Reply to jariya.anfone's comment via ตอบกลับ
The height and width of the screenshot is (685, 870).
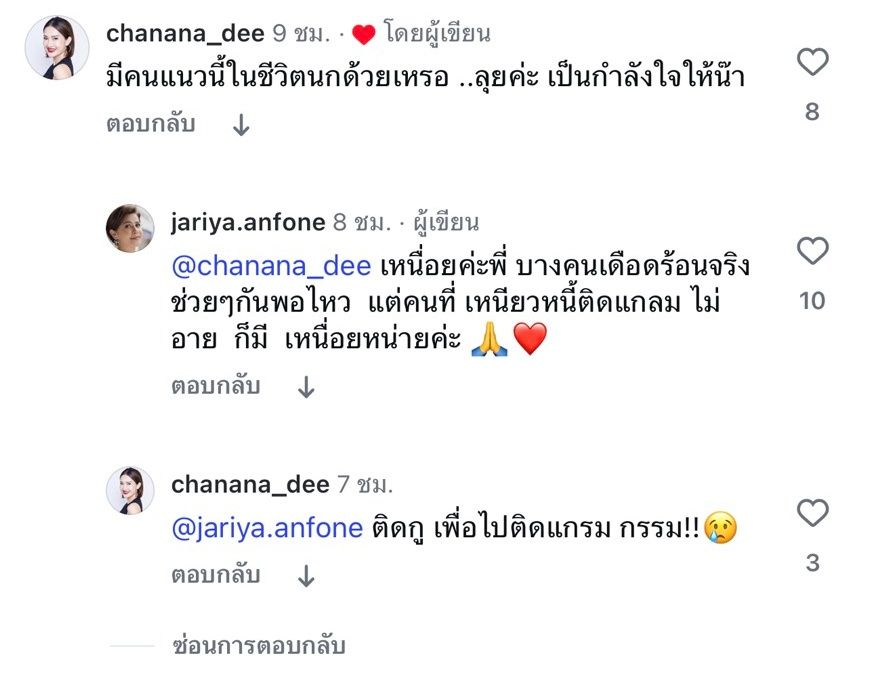point(215,386)
